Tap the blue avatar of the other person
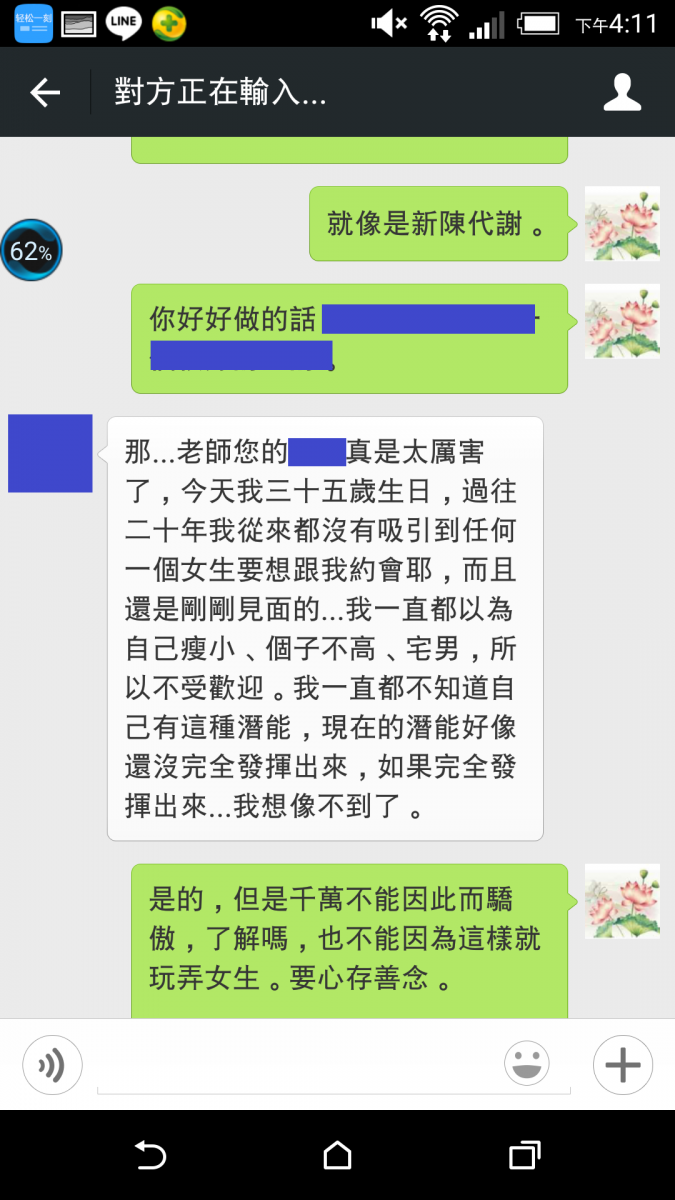Image resolution: width=675 pixels, height=1200 pixels. click(x=50, y=453)
